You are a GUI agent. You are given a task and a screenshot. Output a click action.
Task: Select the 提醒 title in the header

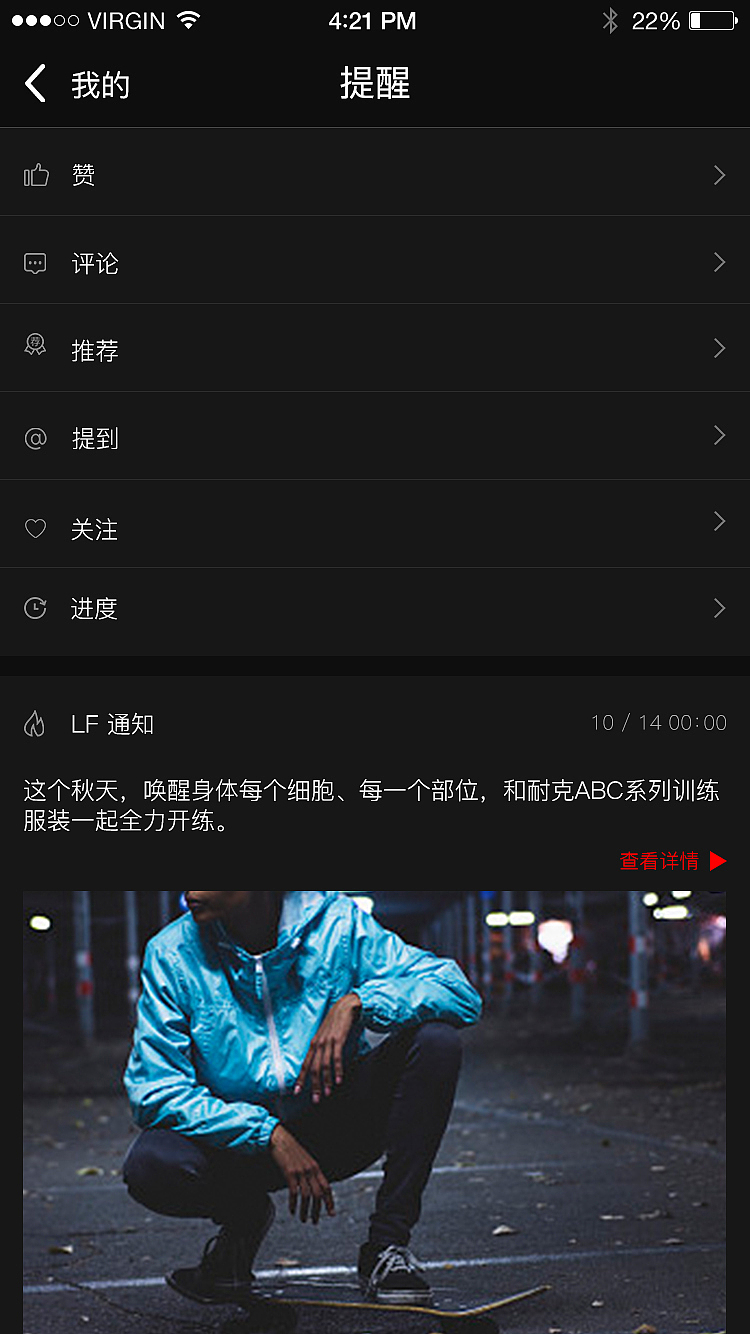tap(376, 84)
